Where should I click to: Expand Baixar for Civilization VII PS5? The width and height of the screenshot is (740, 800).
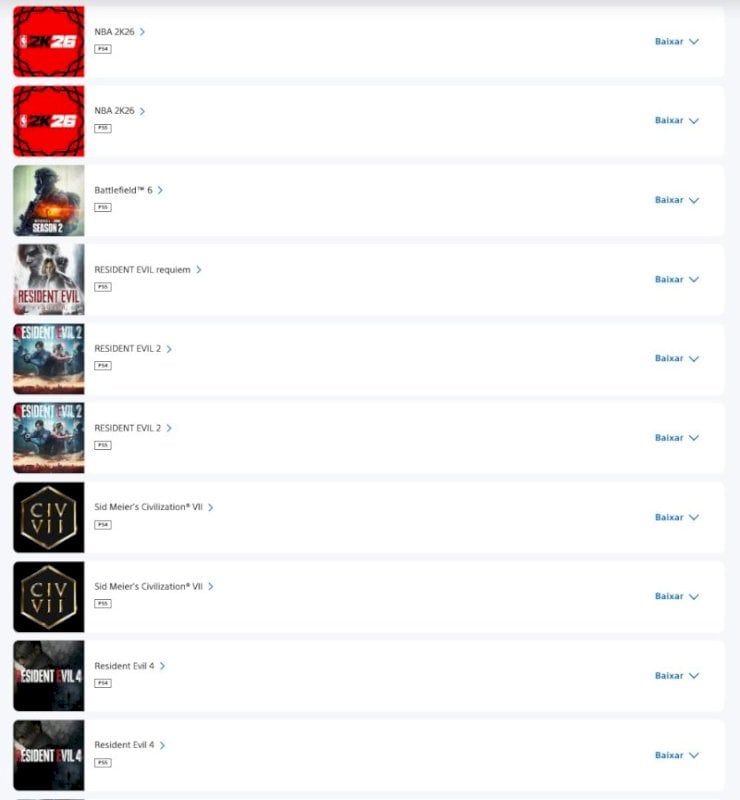coord(676,597)
